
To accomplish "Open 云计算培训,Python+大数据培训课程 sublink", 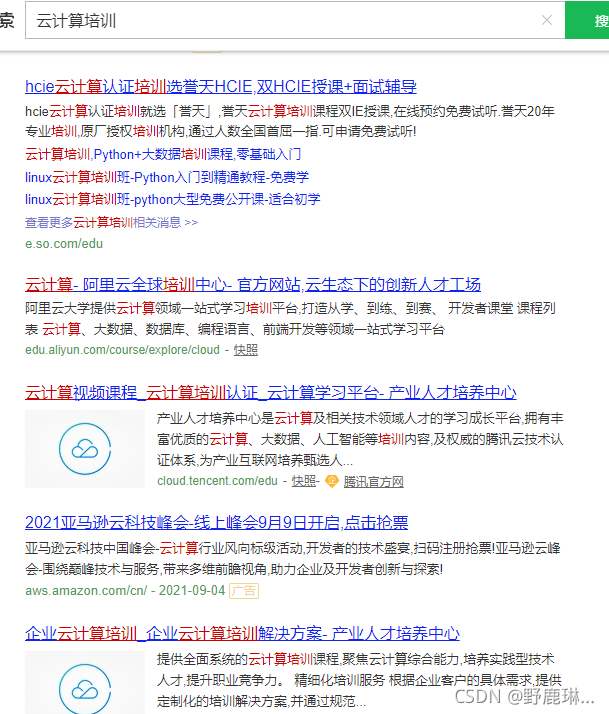I will 163,155.
